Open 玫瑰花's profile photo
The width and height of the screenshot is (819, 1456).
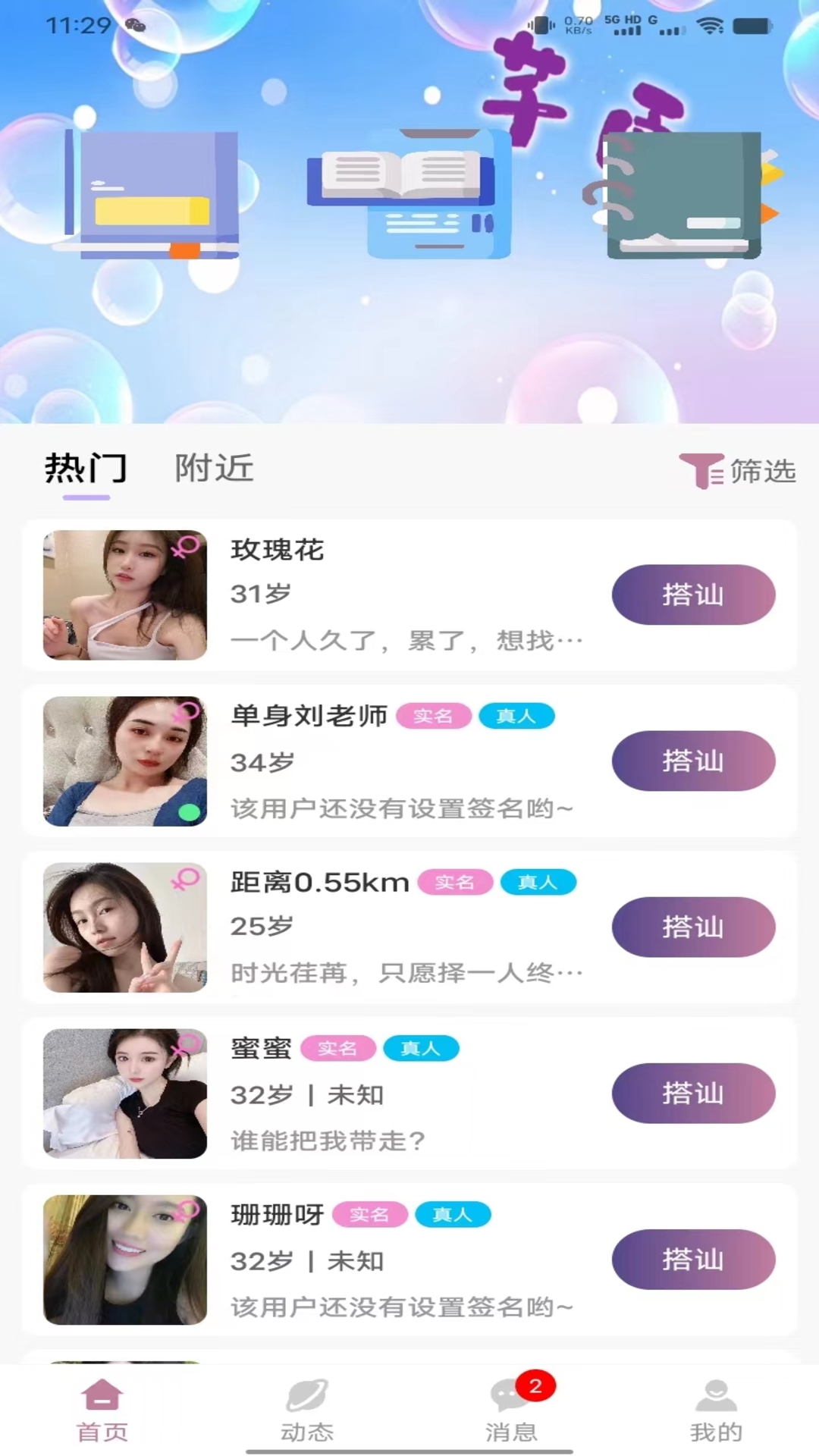coord(125,595)
